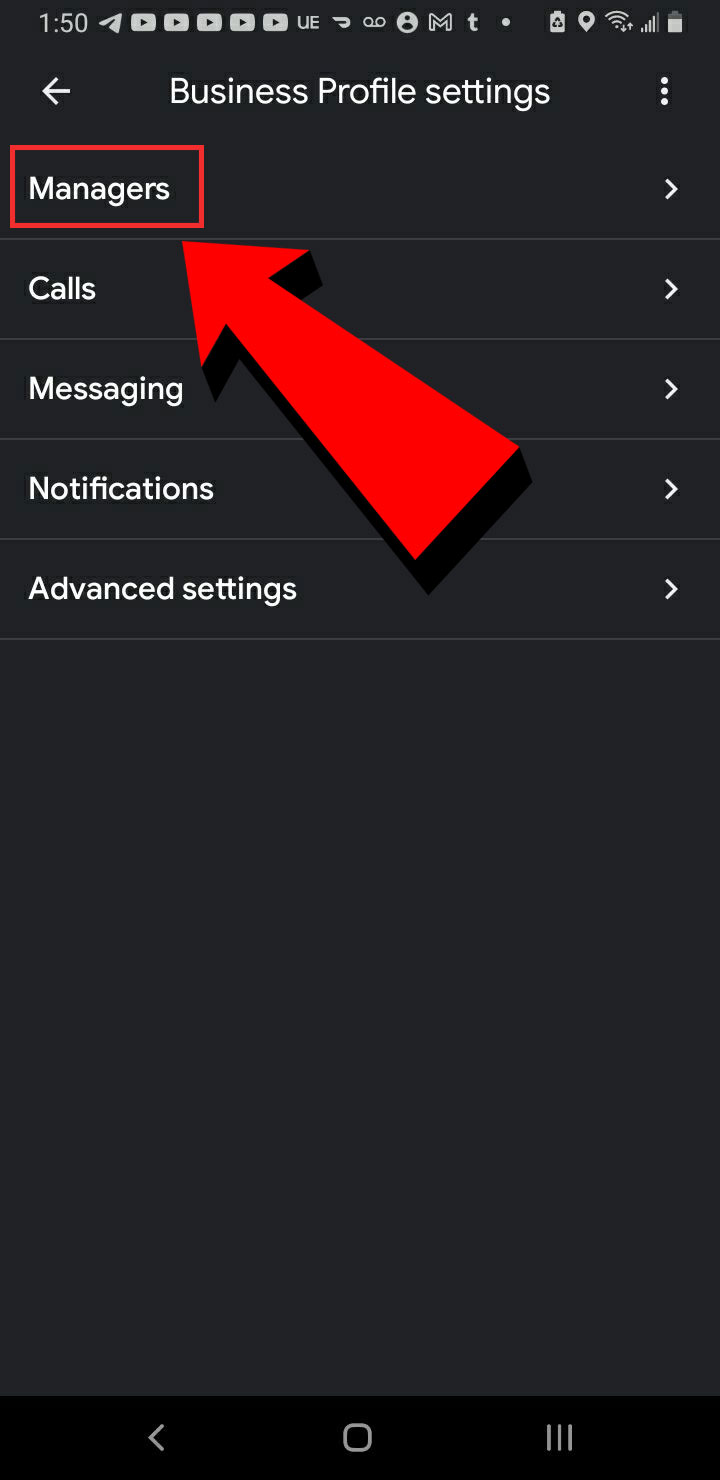Open recent apps from navigation bar
The width and height of the screenshot is (720, 1480).
click(x=559, y=1438)
